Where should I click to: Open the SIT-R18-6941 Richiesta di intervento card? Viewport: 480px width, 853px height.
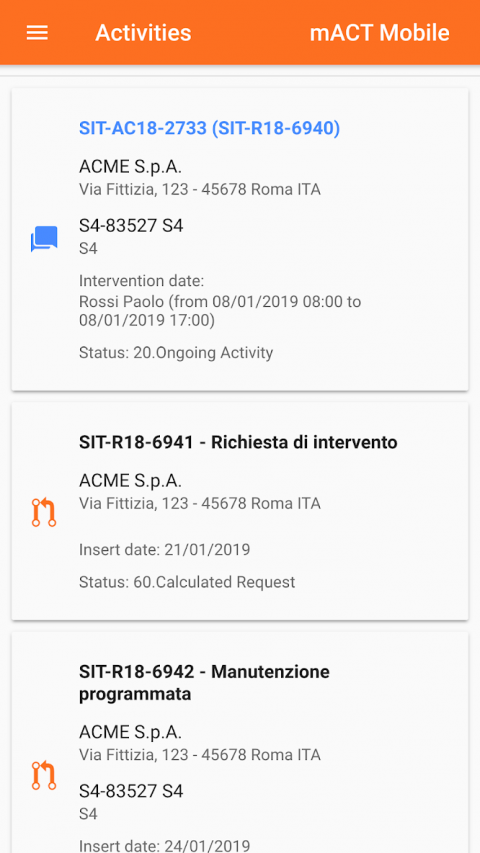tap(240, 511)
